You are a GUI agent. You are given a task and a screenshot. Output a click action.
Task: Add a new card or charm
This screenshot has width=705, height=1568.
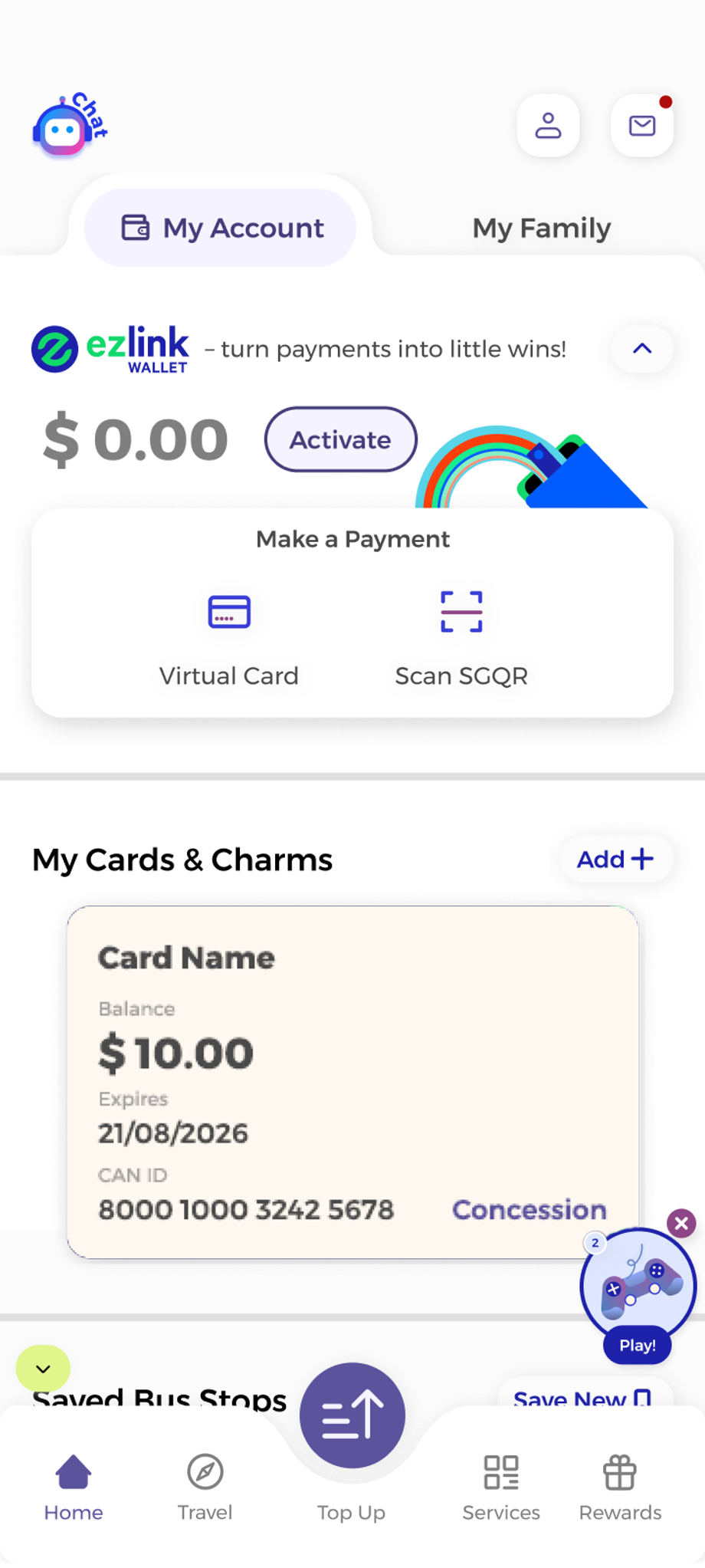[x=615, y=860]
